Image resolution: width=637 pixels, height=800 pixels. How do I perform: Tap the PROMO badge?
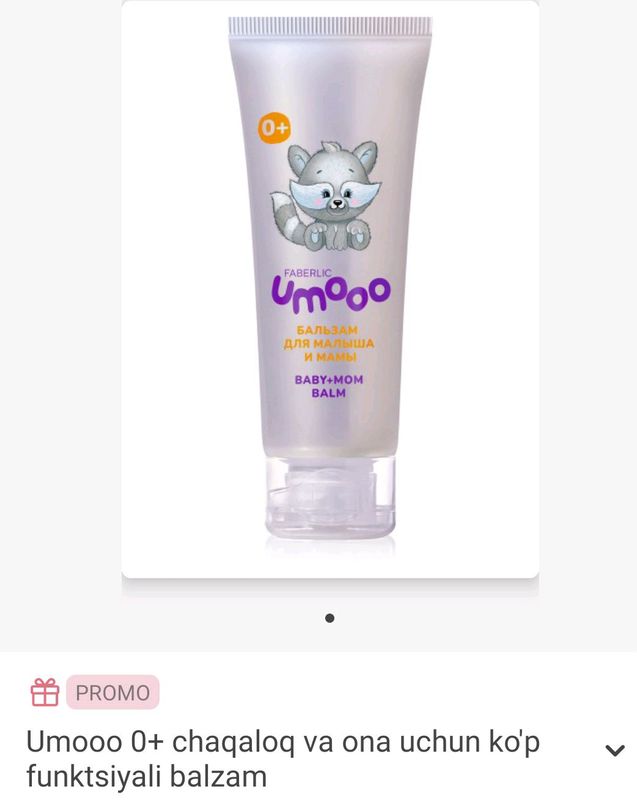[113, 692]
